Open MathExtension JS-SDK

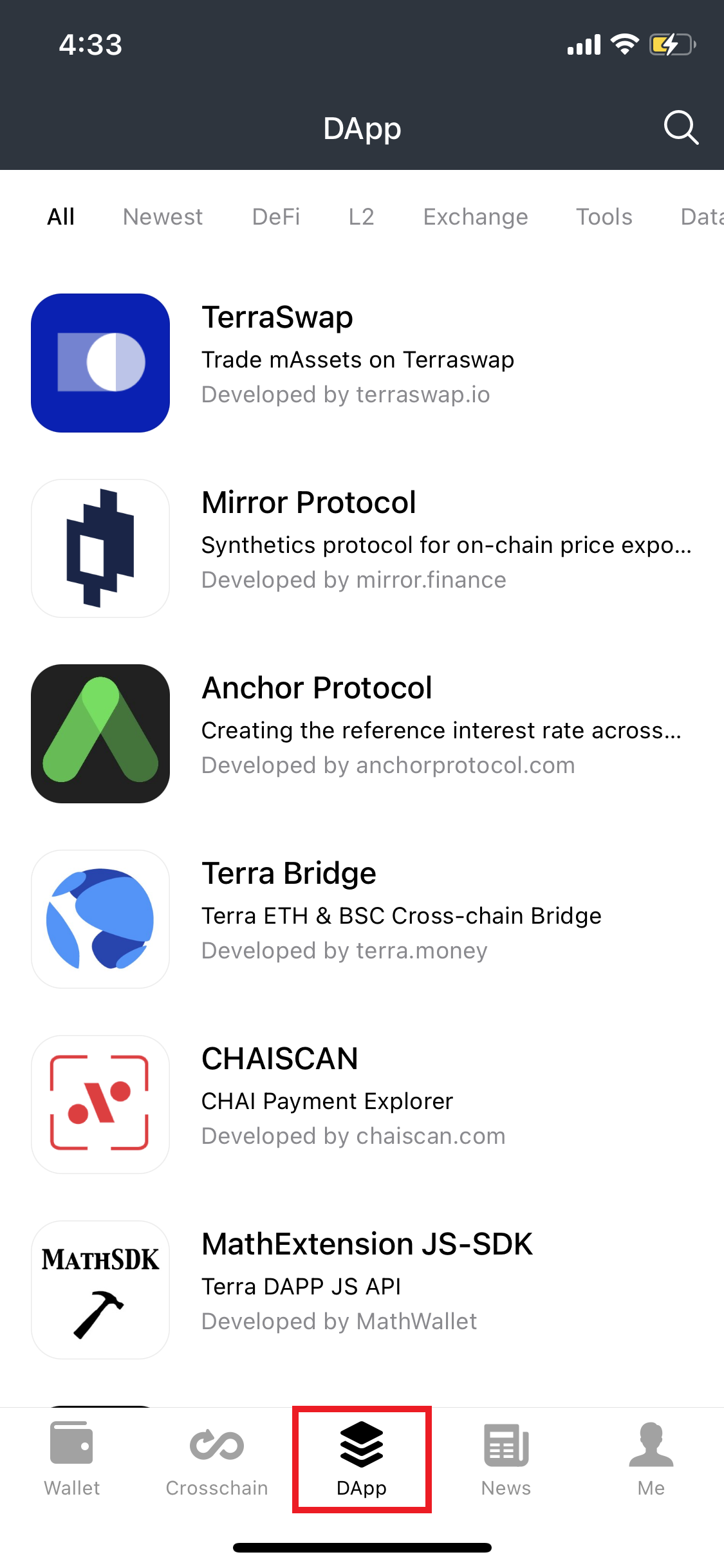point(360,1289)
